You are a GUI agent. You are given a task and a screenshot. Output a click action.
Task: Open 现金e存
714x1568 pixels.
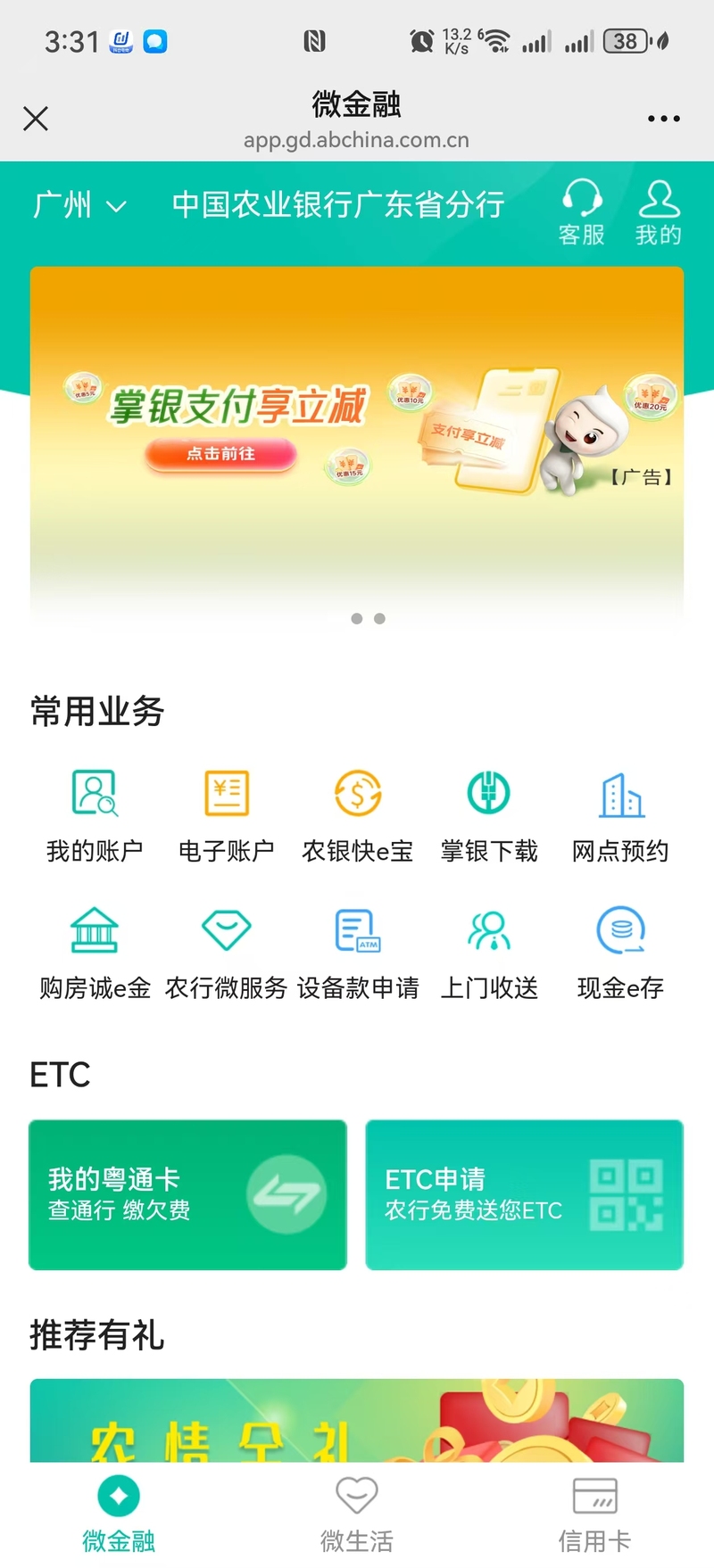point(620,952)
